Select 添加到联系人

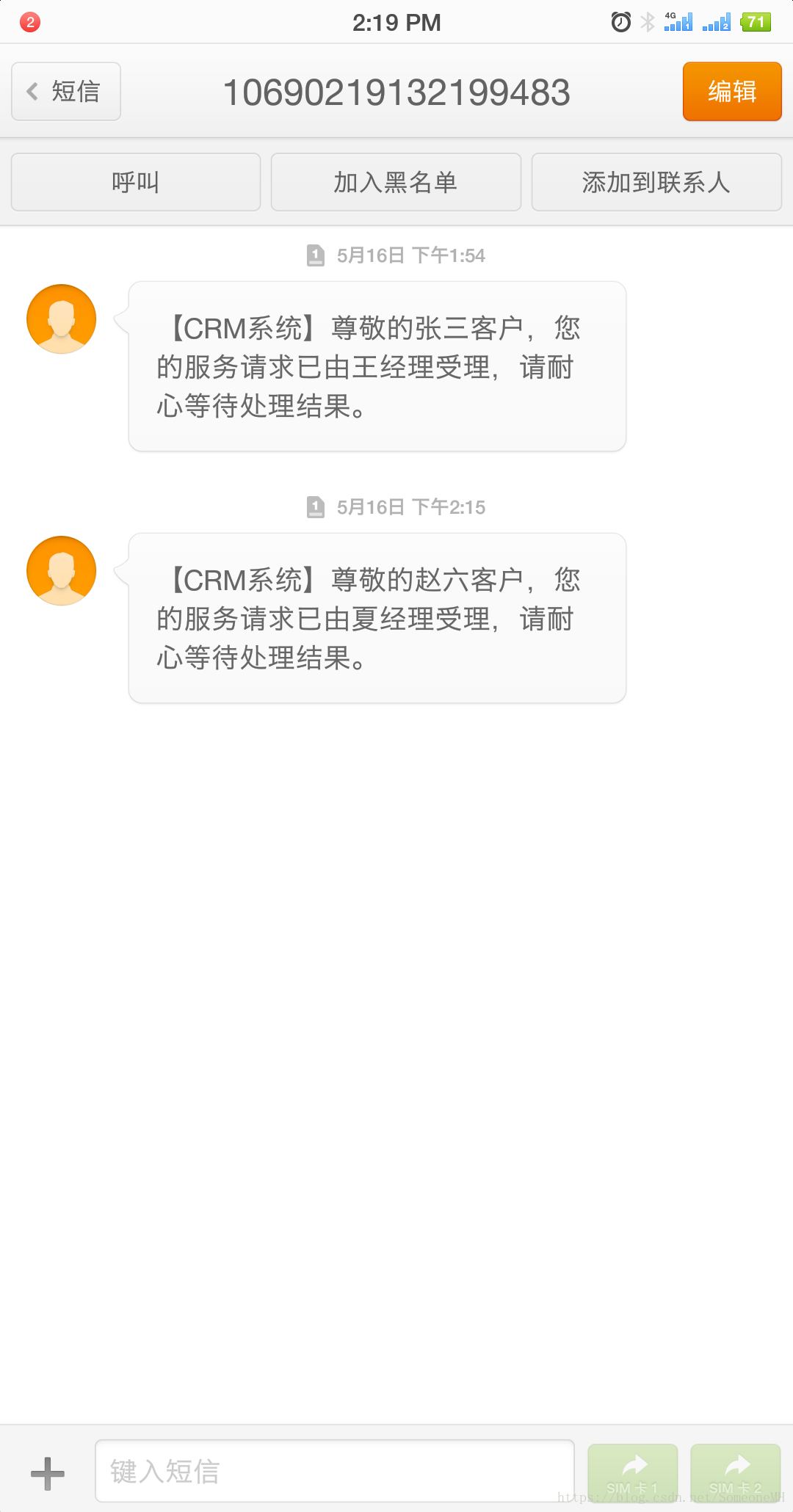656,182
